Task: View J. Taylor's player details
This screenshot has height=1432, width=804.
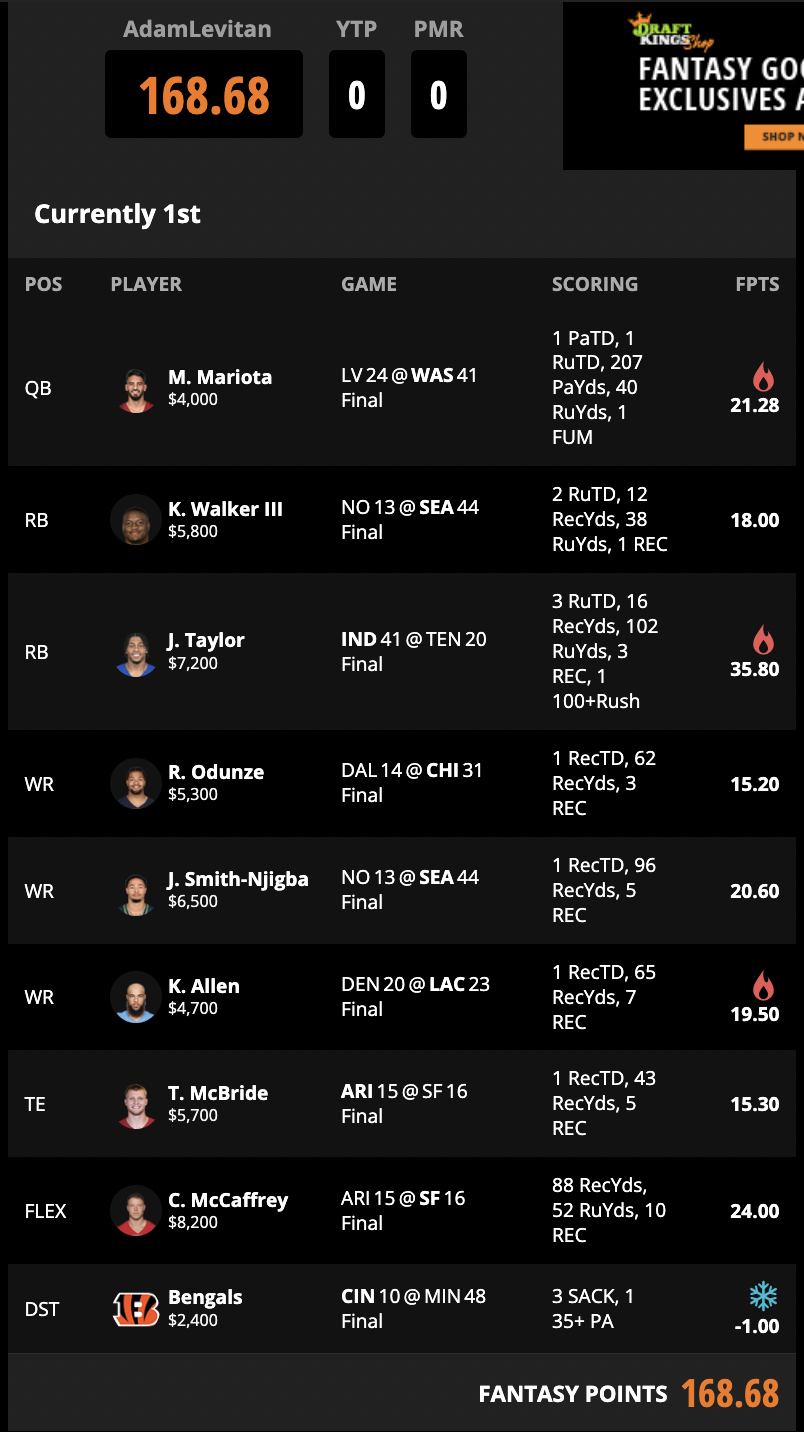Action: [402, 651]
